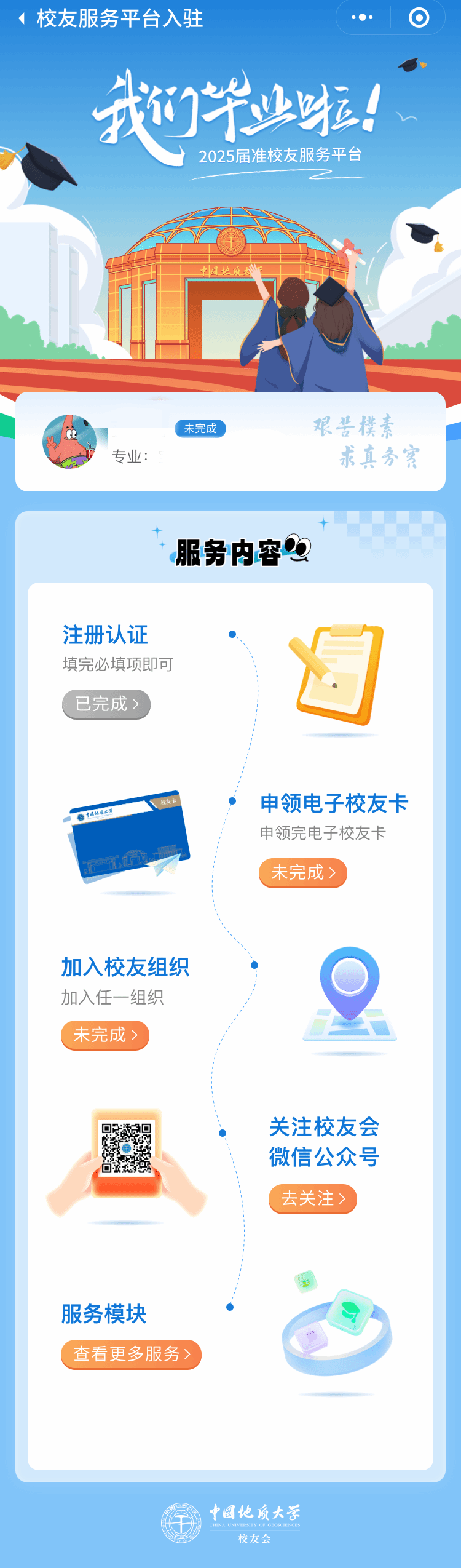Tap 未完成 under 申领电子校友卡
Screen dimensions: 461x1568
click(303, 872)
